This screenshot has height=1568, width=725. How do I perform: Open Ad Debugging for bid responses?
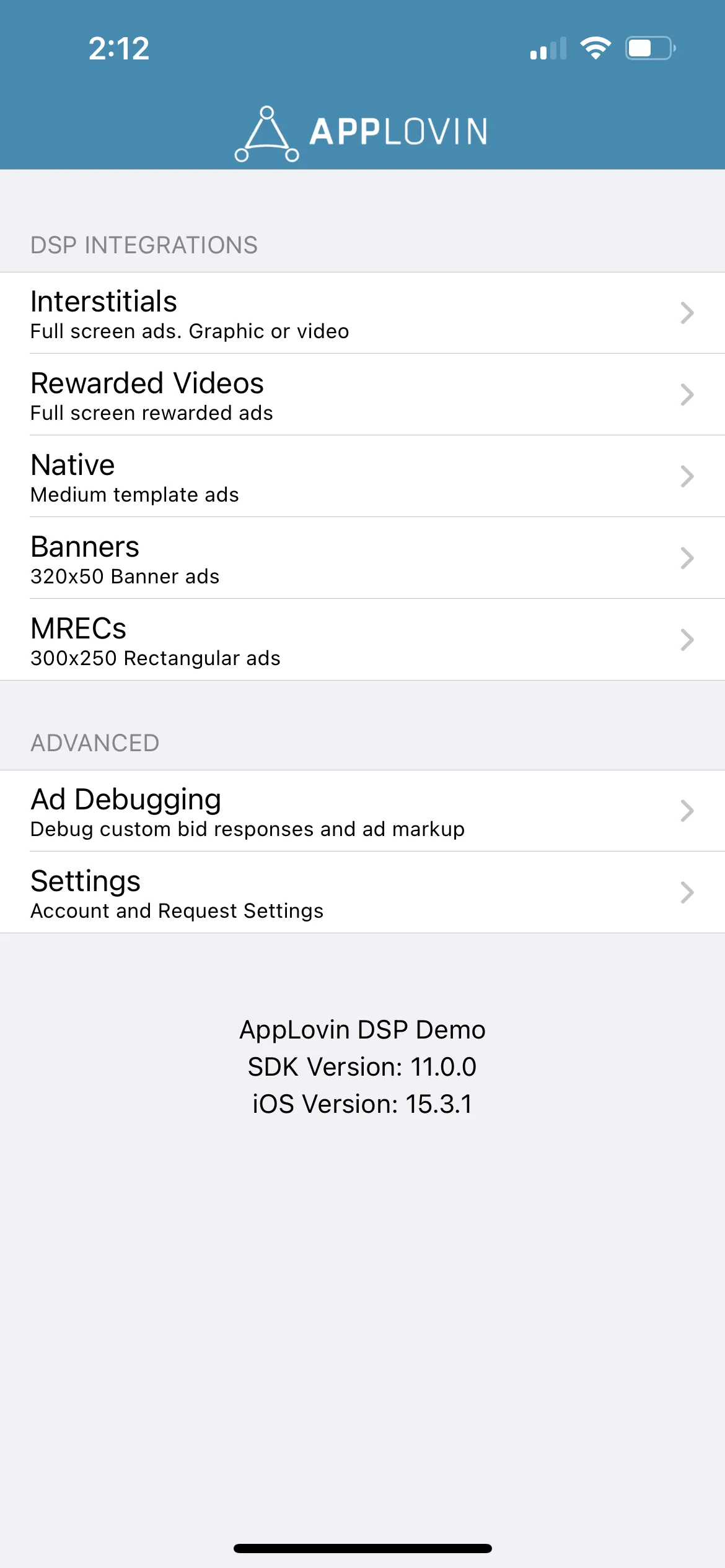(x=248, y=811)
